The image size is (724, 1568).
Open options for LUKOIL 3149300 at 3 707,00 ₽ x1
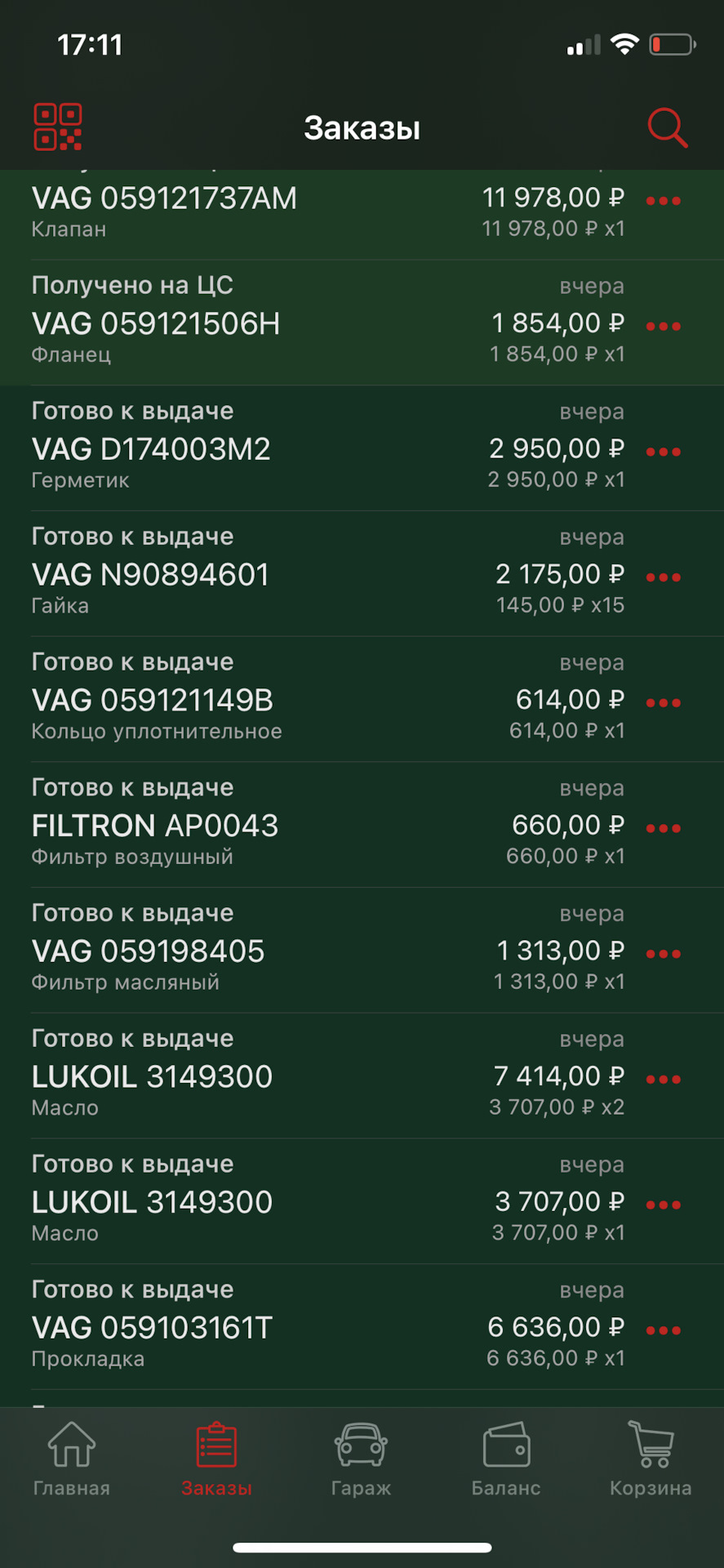[664, 1205]
